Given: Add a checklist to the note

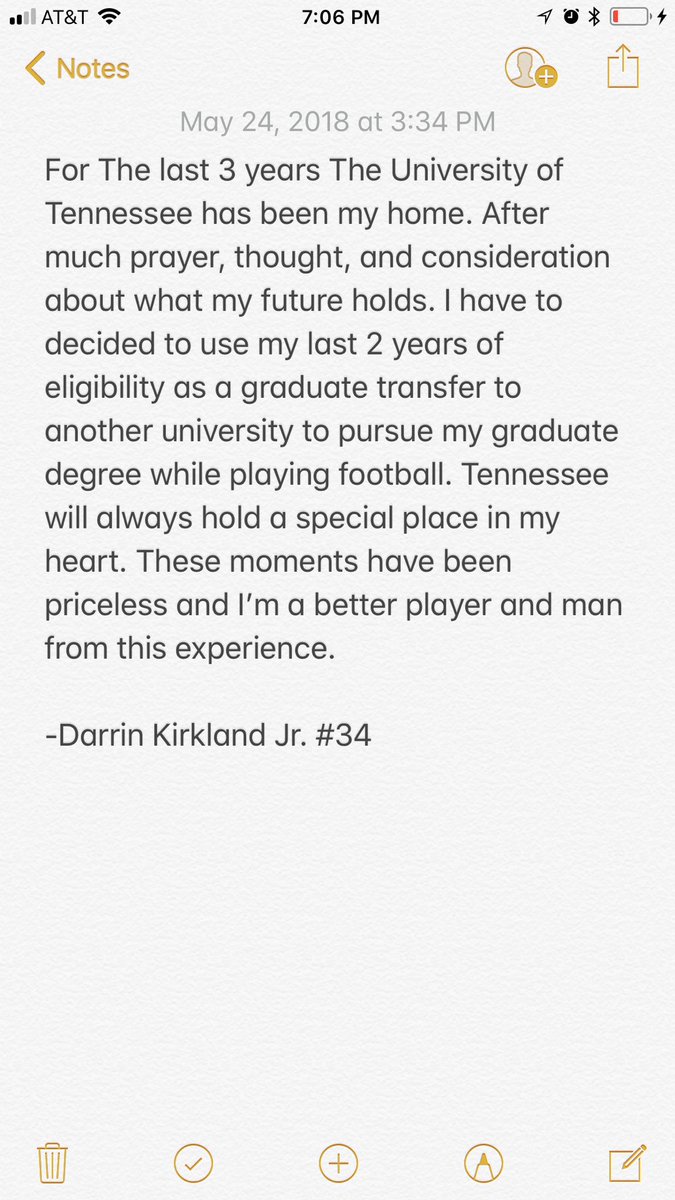Looking at the screenshot, I should 194,1163.
